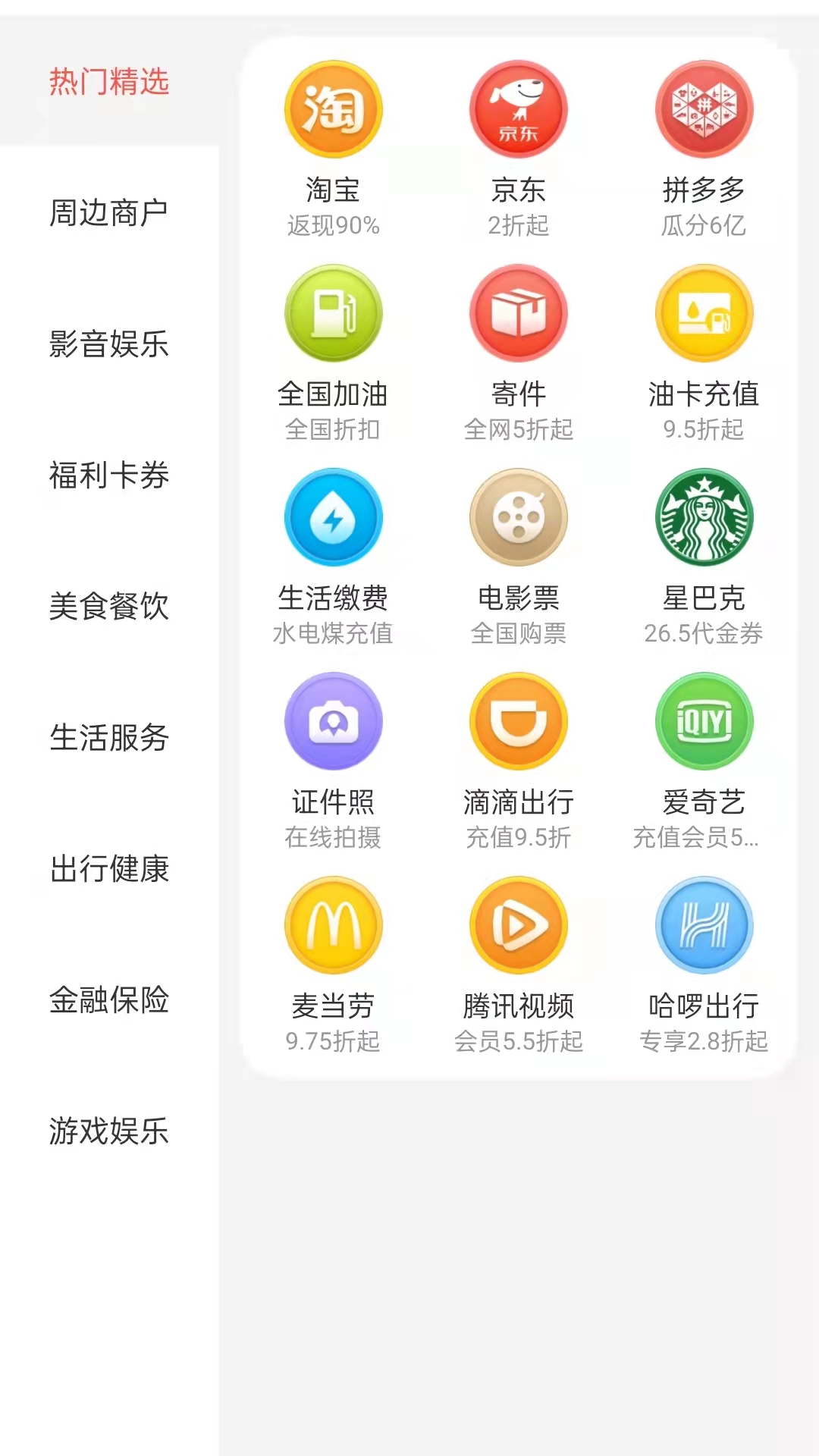Open the Starbucks (星巴克) service

tap(704, 517)
